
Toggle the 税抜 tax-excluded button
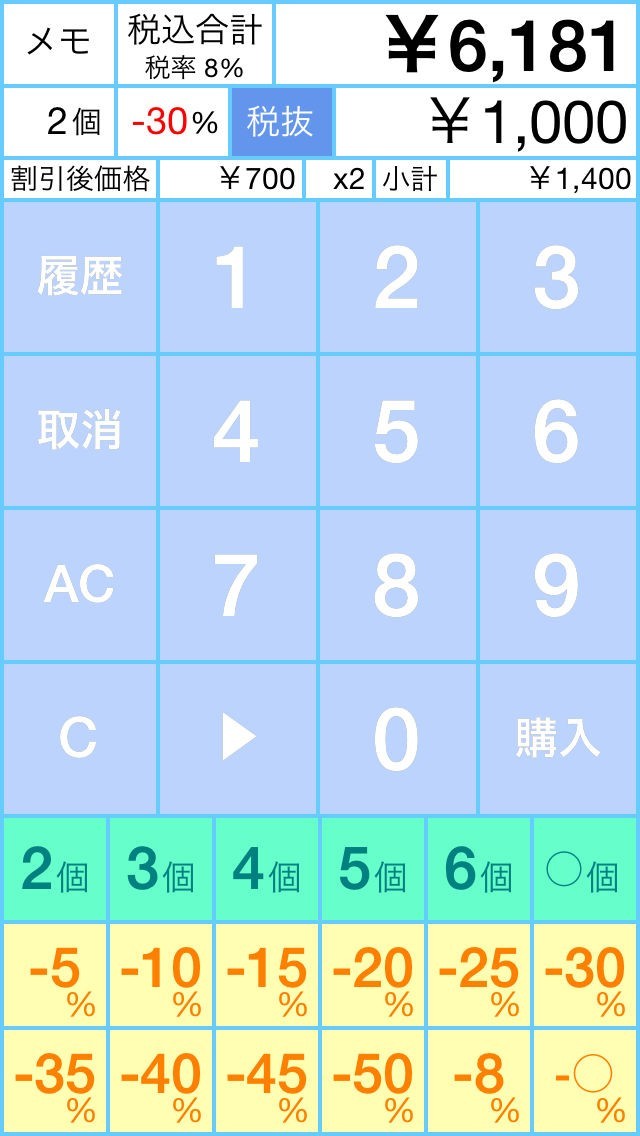pos(281,122)
